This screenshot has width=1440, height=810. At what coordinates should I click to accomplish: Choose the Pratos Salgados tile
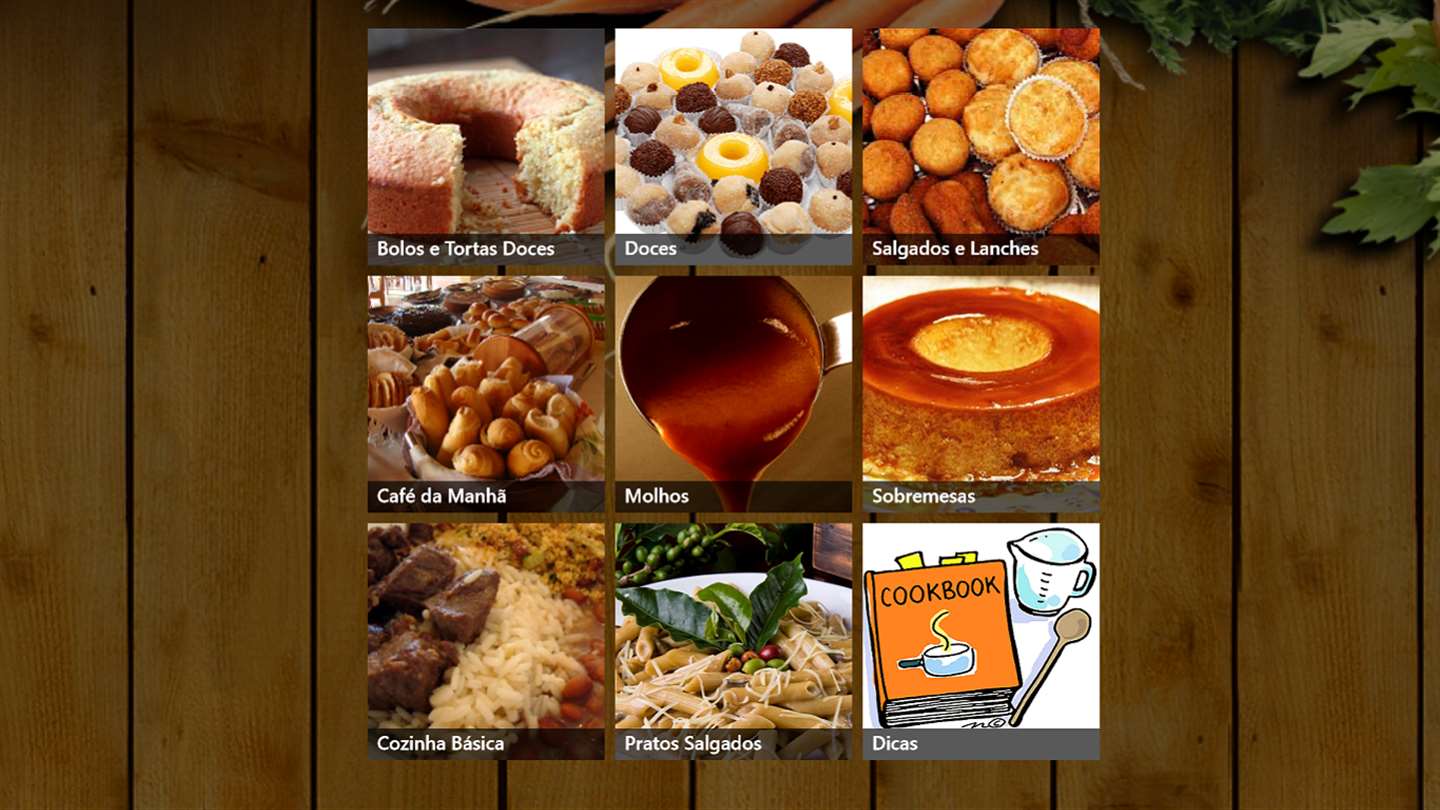(733, 641)
